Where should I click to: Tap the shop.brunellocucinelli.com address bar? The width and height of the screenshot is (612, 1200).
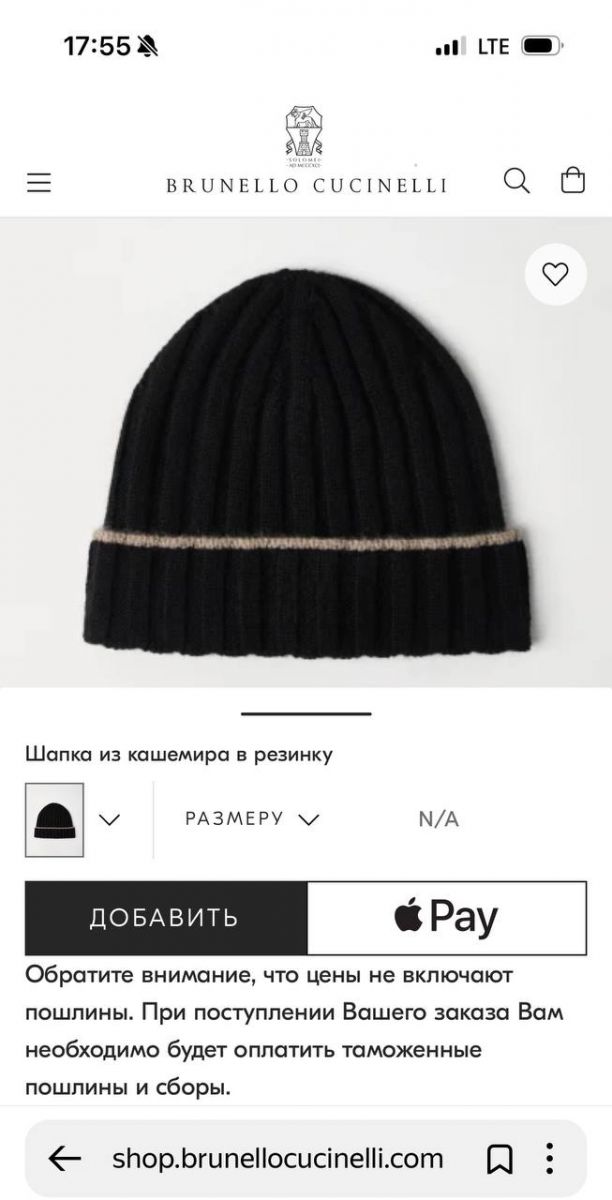(278, 1159)
